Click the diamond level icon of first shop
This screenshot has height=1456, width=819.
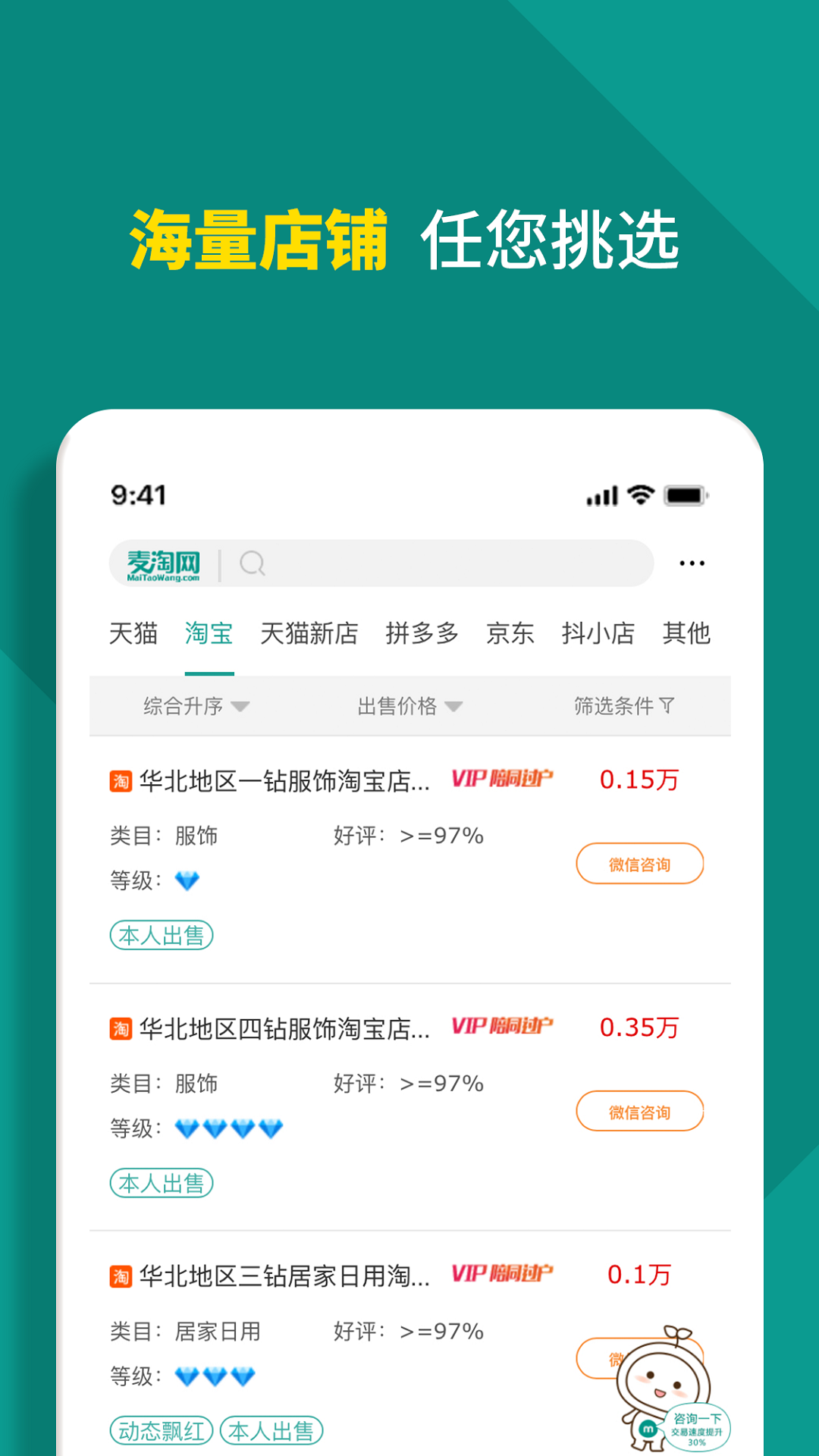click(187, 880)
